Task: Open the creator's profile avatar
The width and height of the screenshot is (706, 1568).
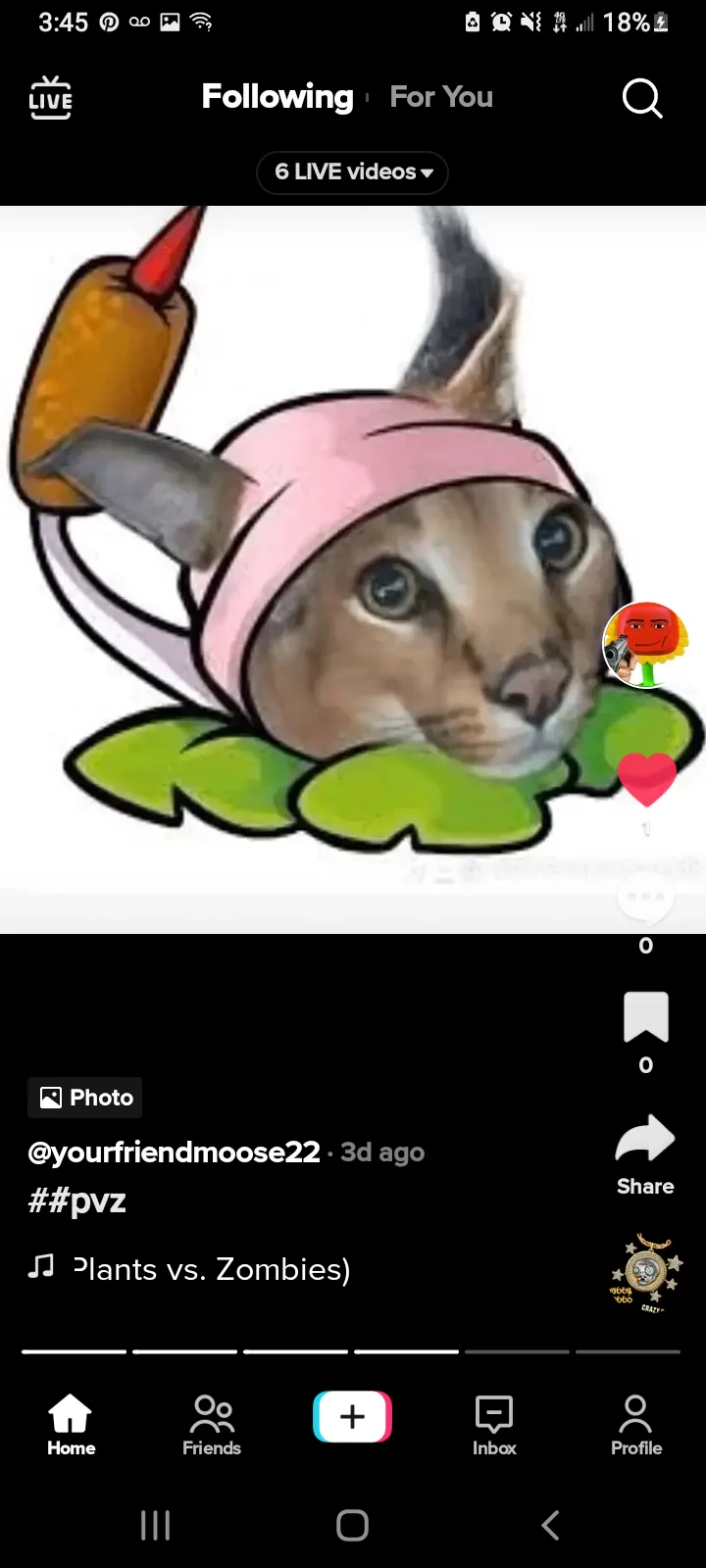Action: [644, 645]
